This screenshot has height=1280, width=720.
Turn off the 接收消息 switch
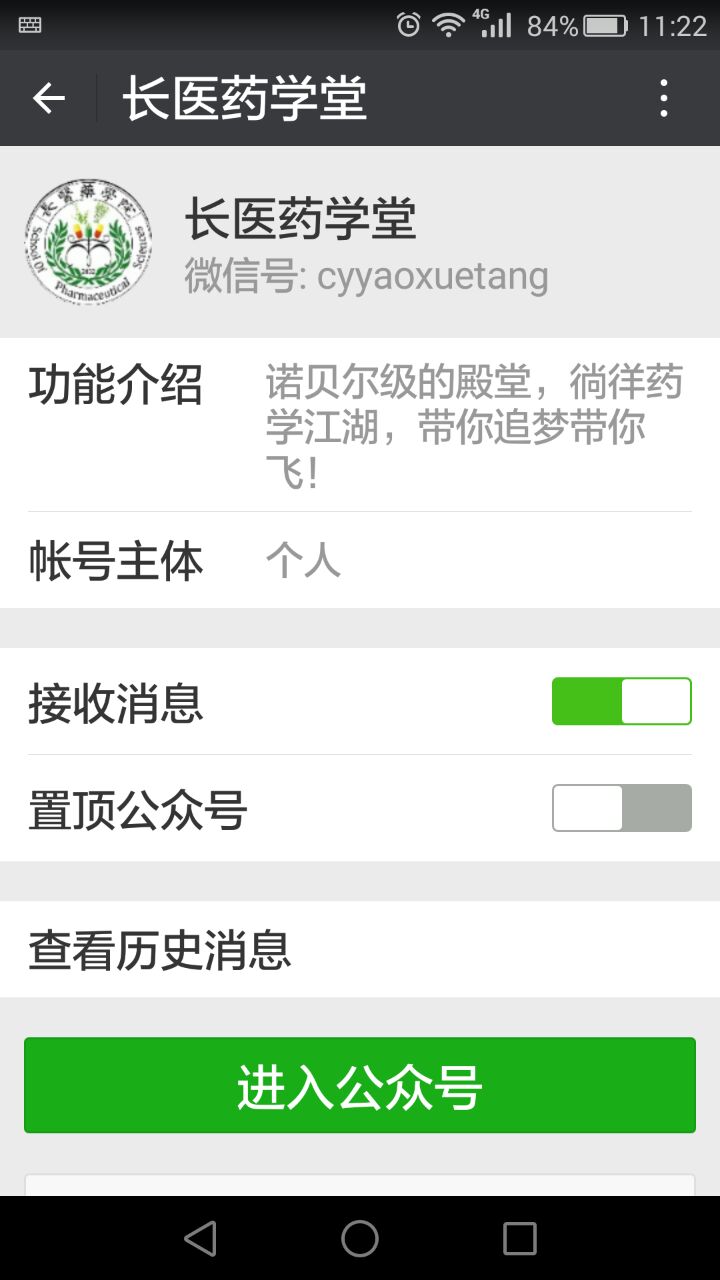621,701
